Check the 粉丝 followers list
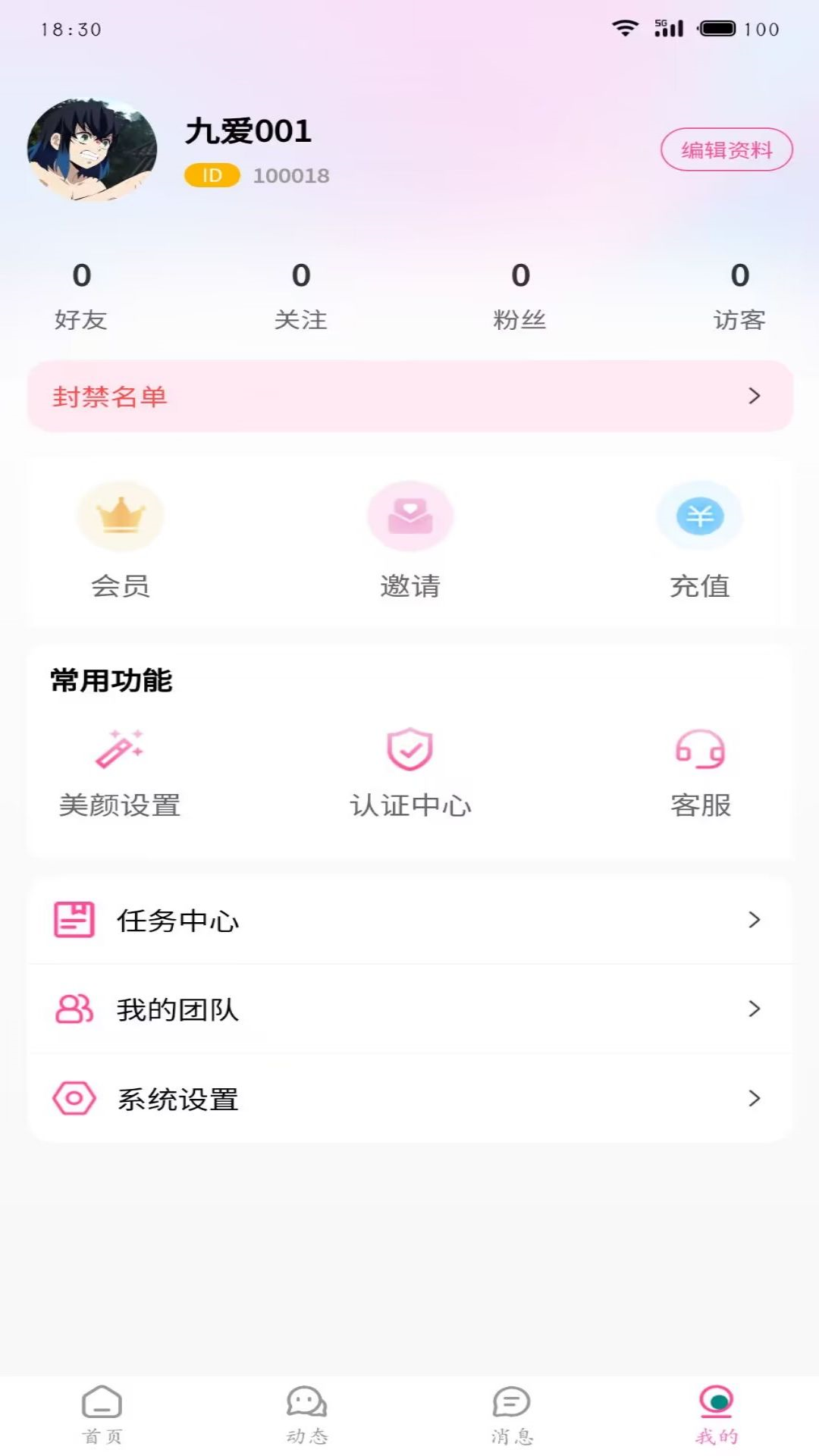This screenshot has width=819, height=1456. tap(520, 296)
